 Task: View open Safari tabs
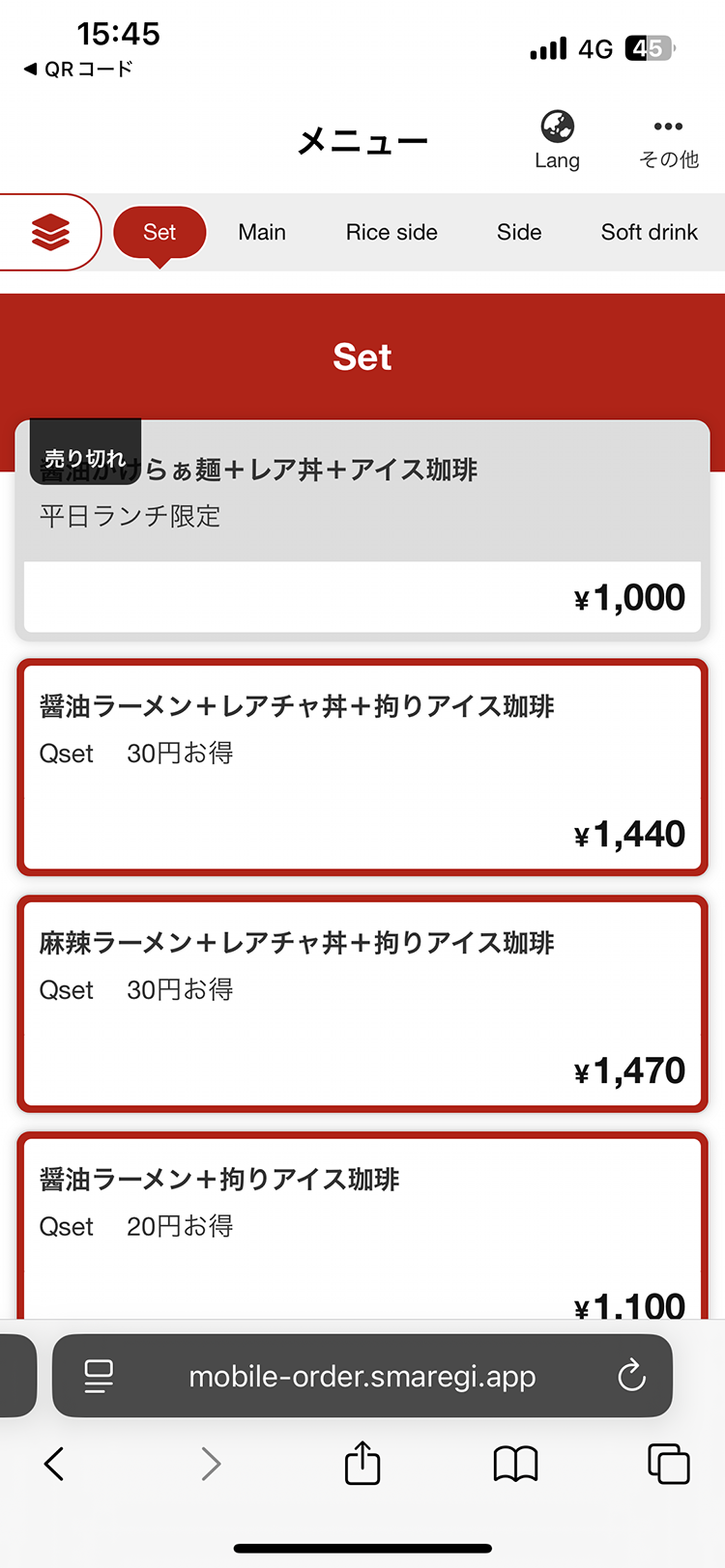(668, 1464)
